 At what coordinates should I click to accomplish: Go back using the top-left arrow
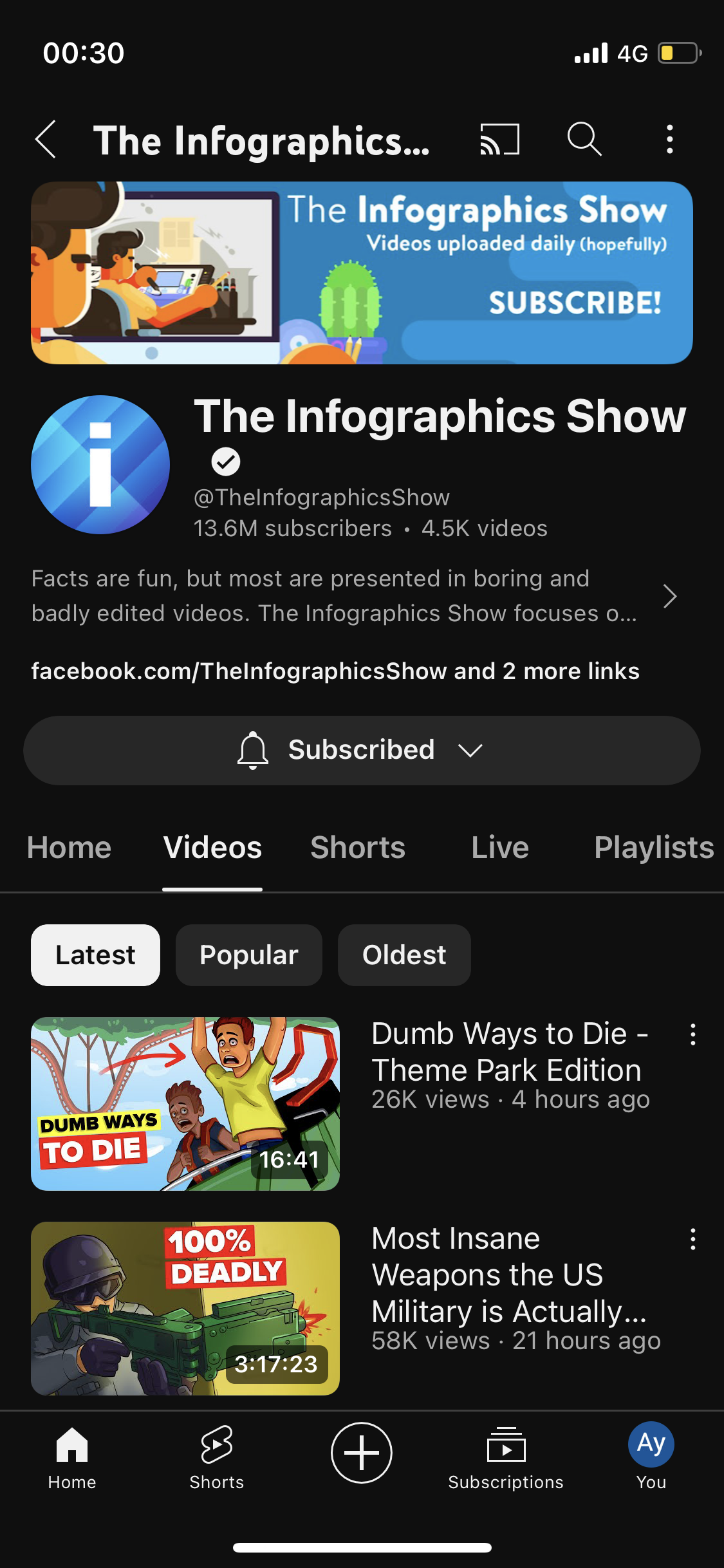[x=45, y=139]
